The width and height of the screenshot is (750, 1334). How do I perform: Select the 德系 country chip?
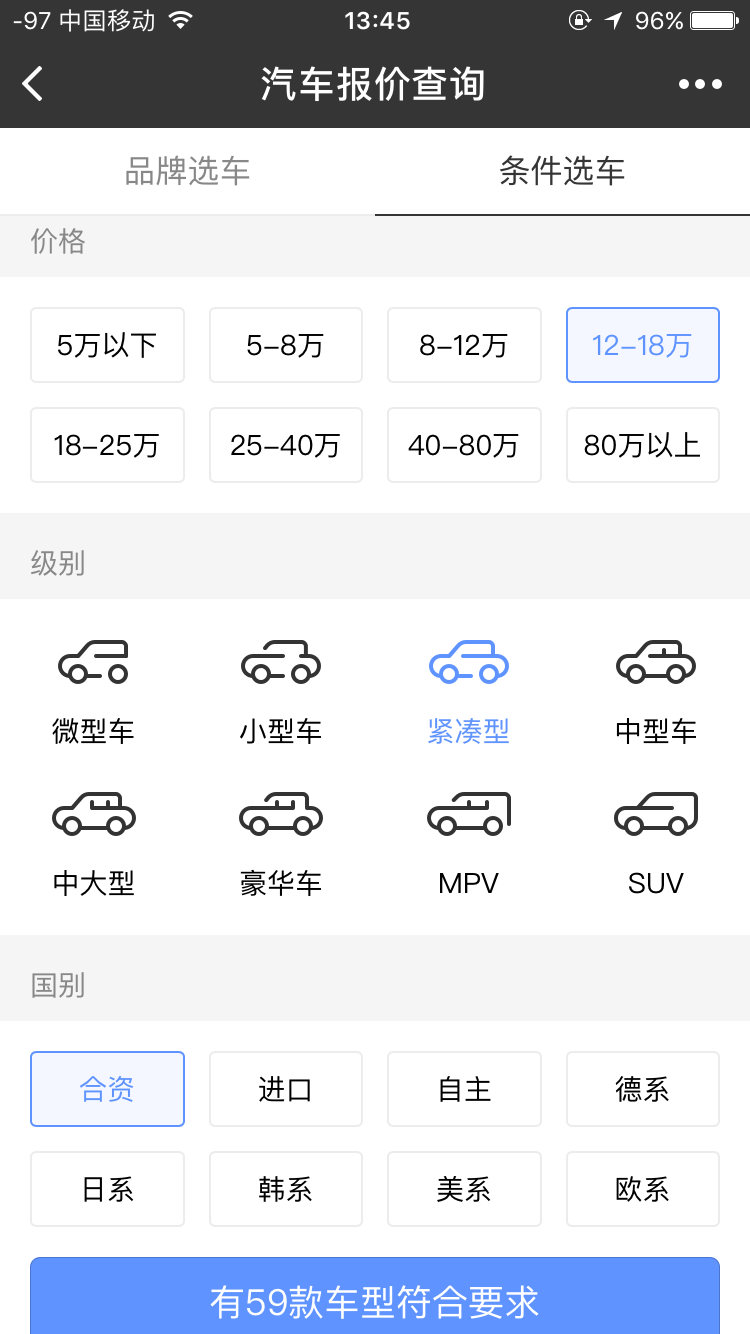point(642,1089)
